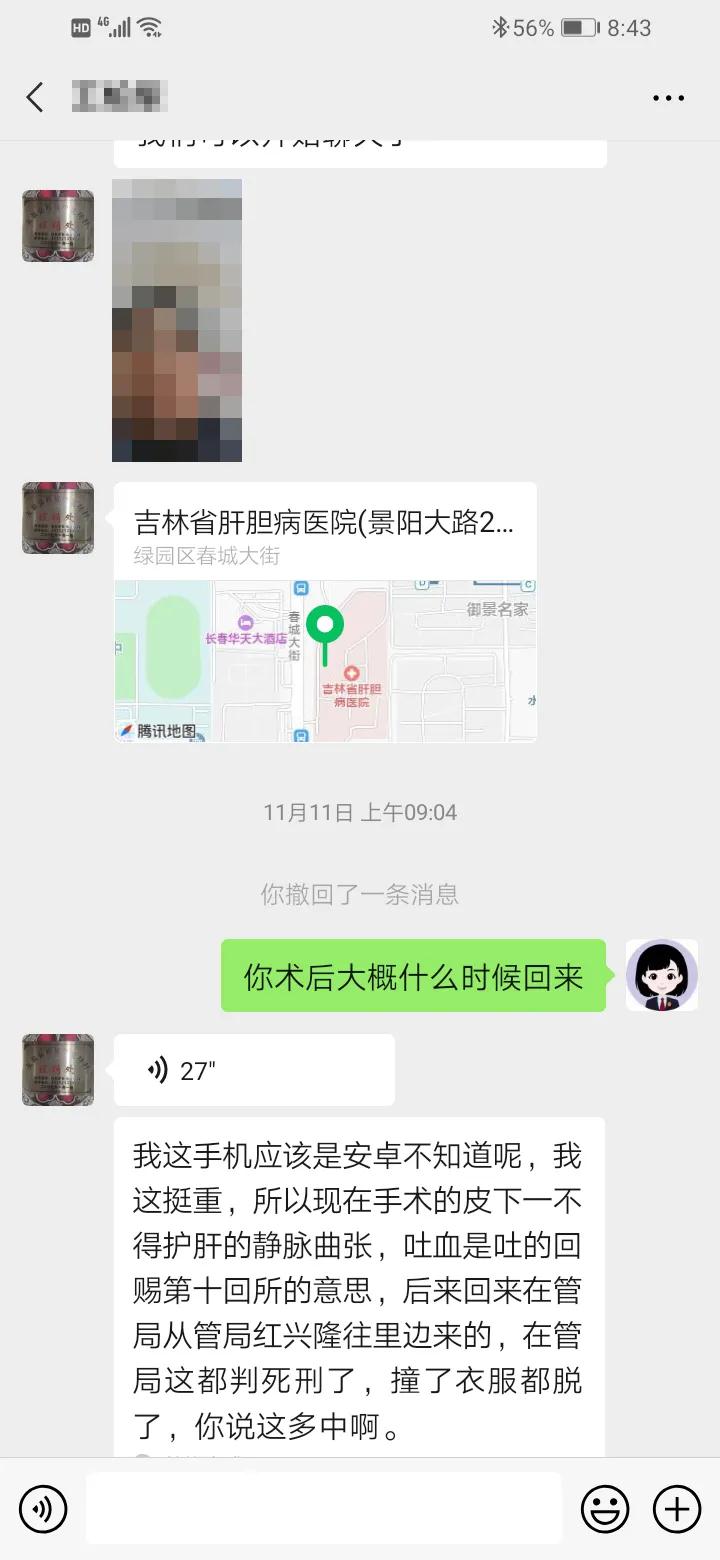The width and height of the screenshot is (720, 1560).
Task: Open the blurred photo message
Action: click(x=177, y=320)
